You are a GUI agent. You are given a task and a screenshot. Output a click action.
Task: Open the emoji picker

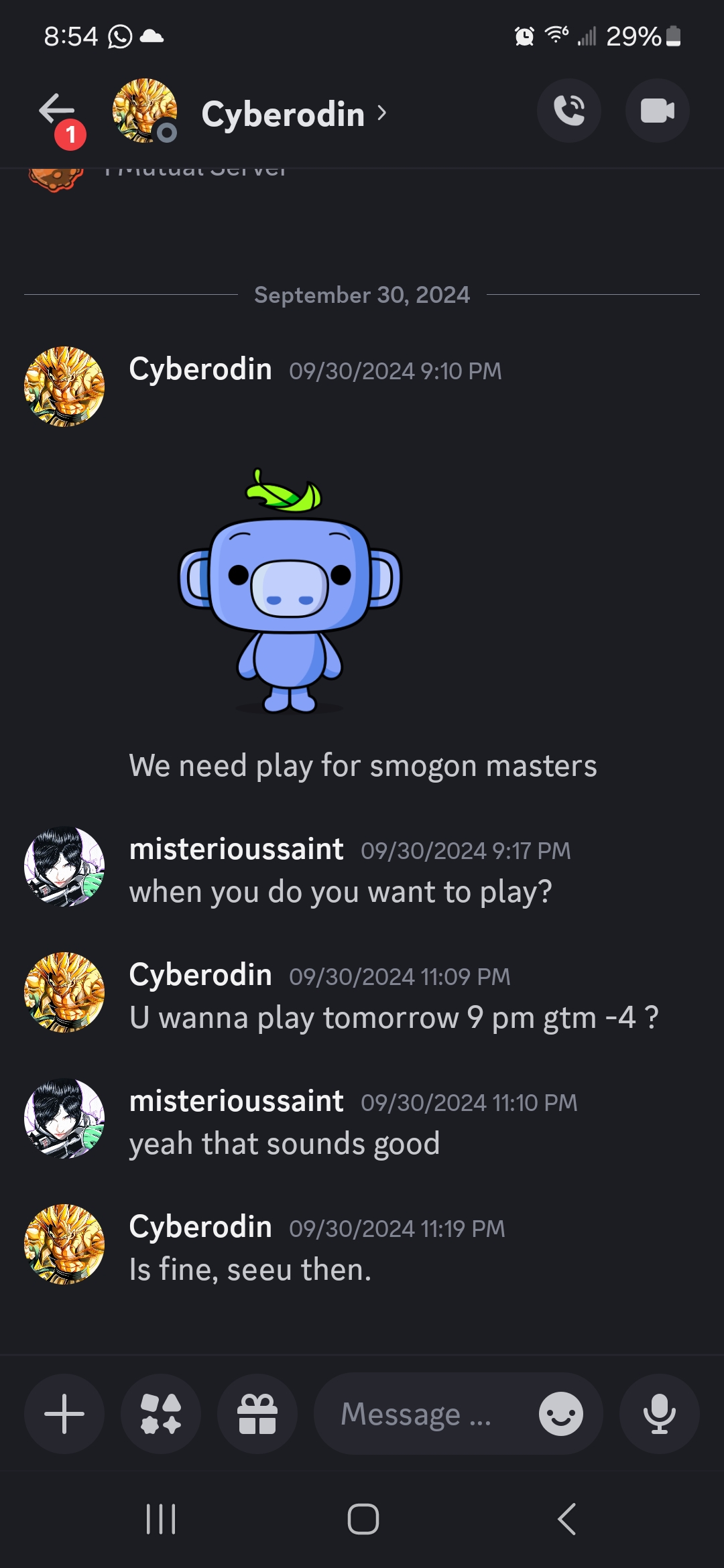[x=560, y=1413]
